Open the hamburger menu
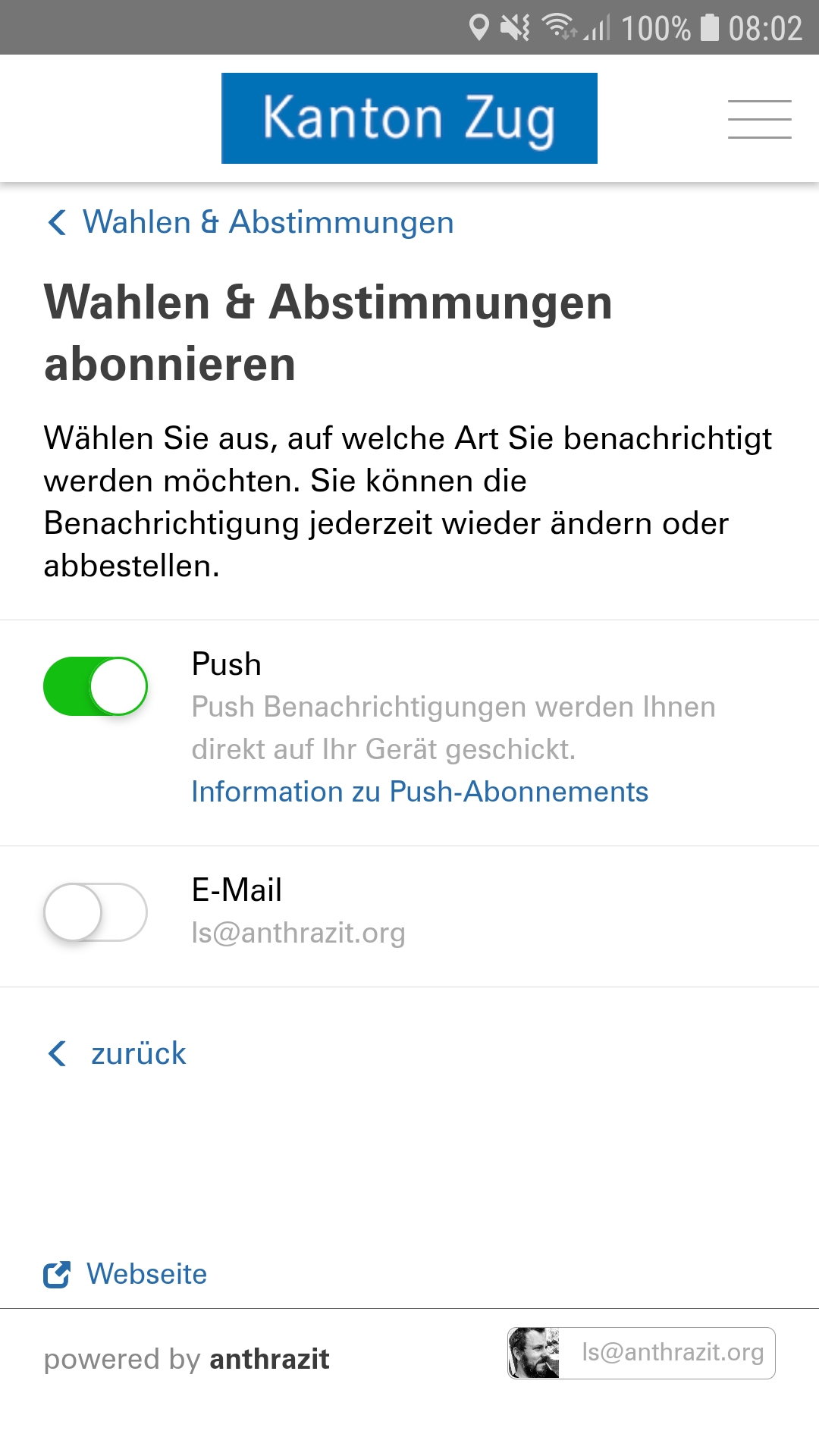This screenshot has width=819, height=1456. (x=759, y=119)
